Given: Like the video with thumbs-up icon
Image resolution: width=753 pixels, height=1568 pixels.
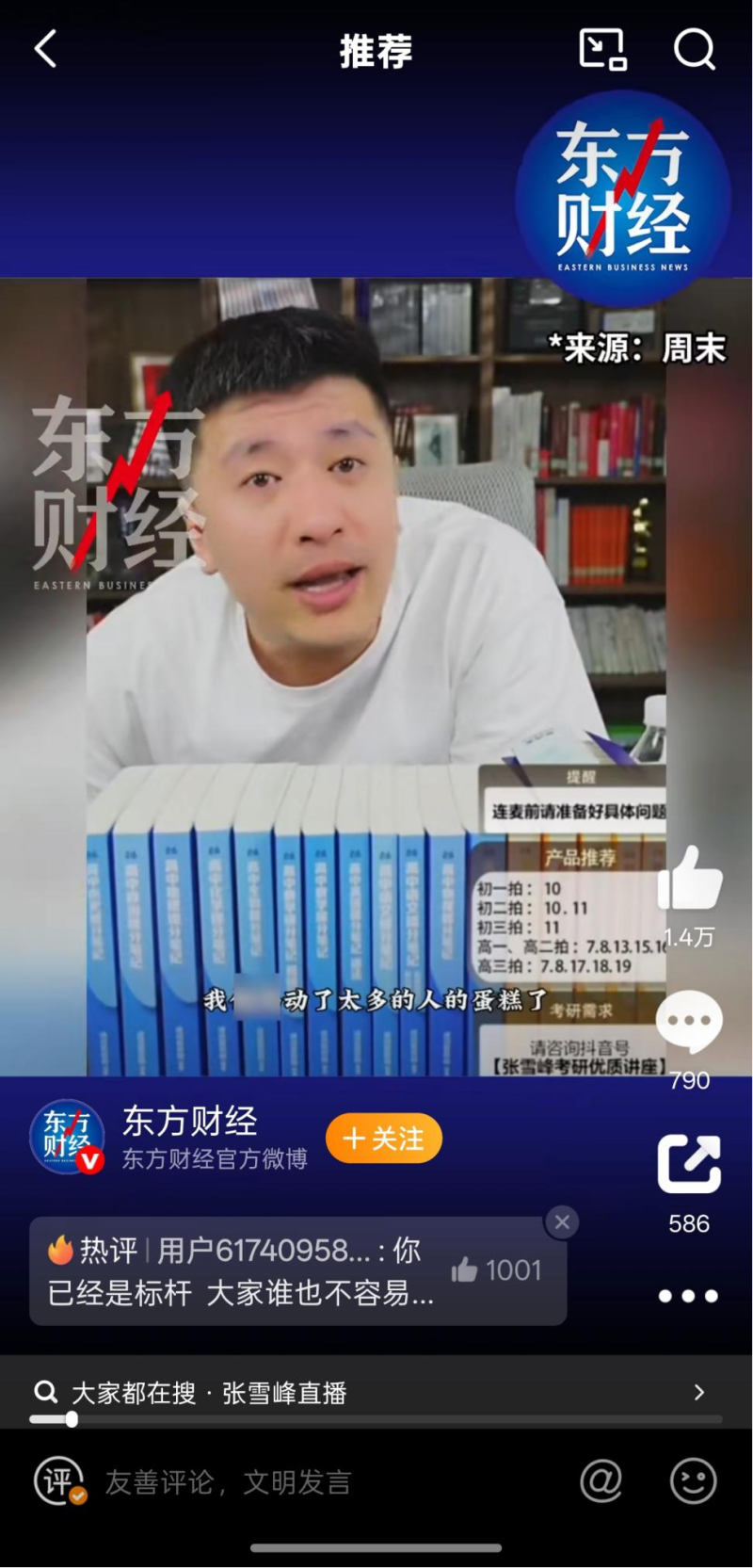Looking at the screenshot, I should 690,878.
